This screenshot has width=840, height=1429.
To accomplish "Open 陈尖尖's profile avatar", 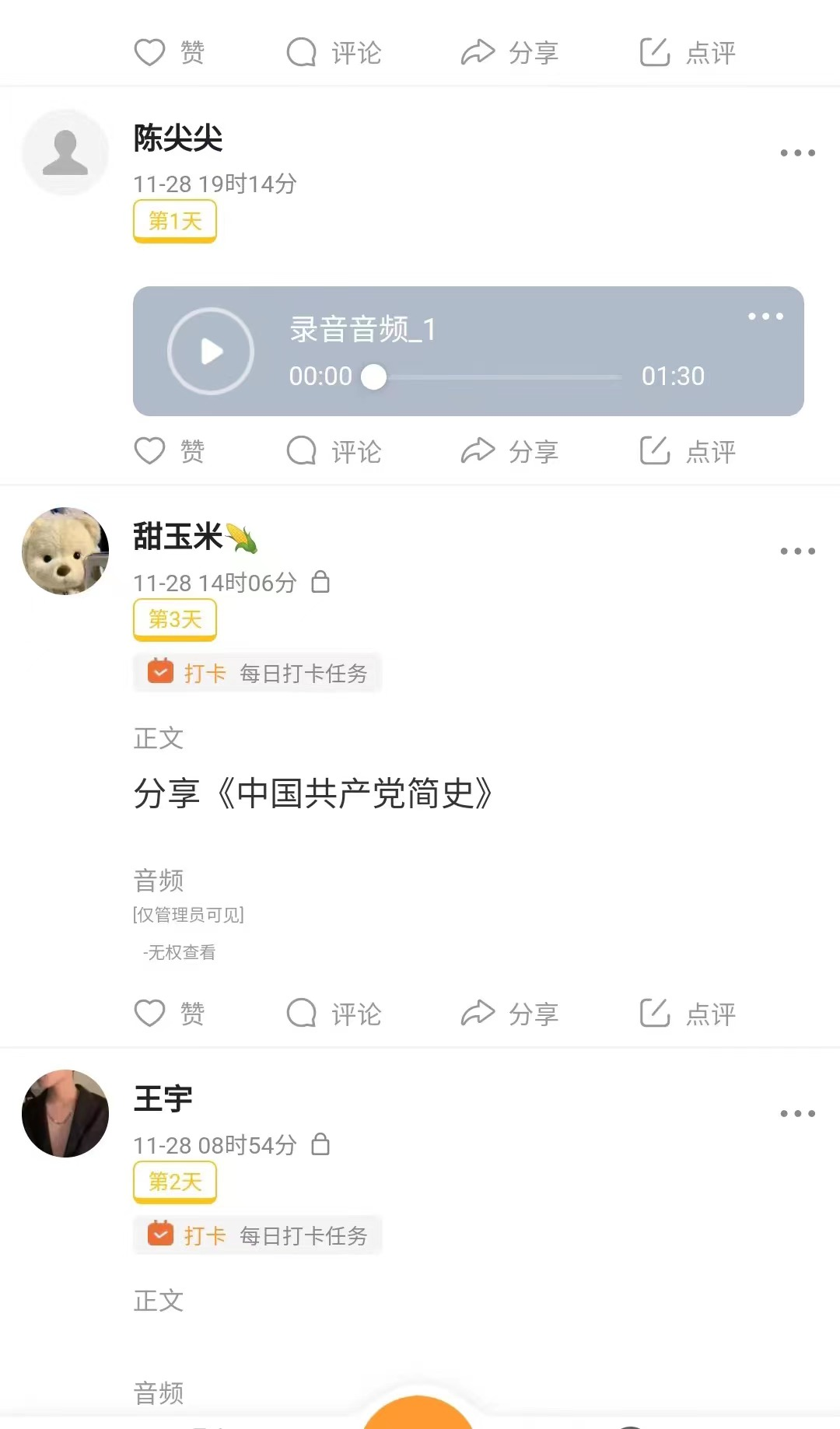I will (65, 152).
